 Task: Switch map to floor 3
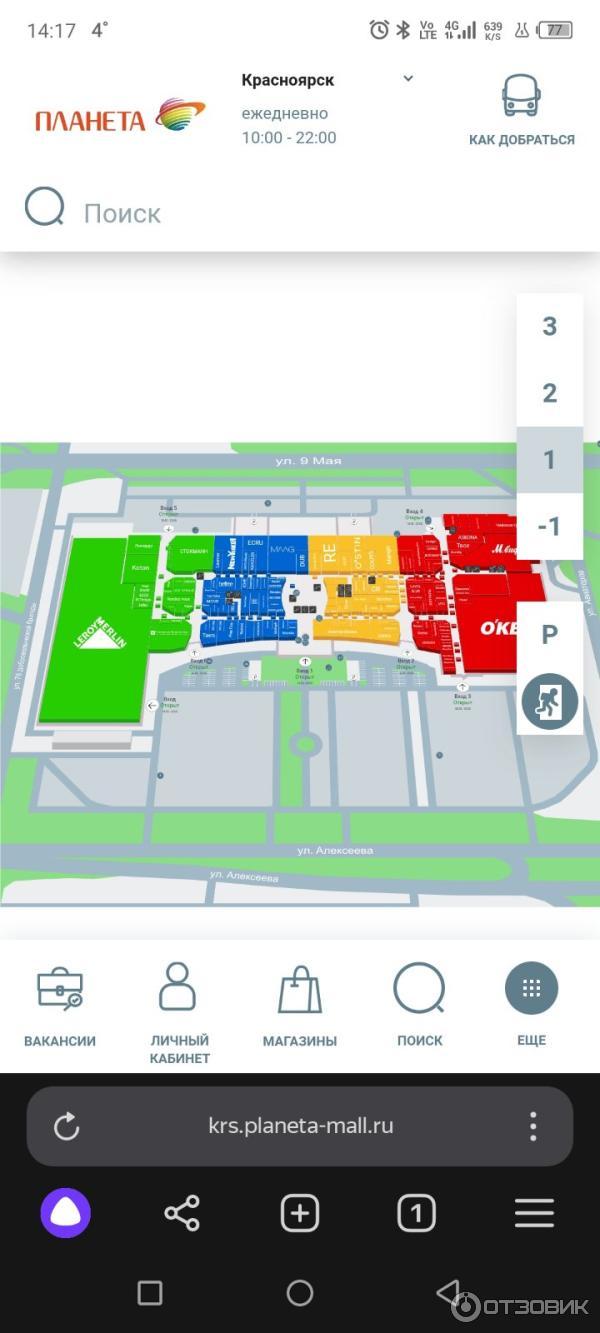(x=549, y=326)
